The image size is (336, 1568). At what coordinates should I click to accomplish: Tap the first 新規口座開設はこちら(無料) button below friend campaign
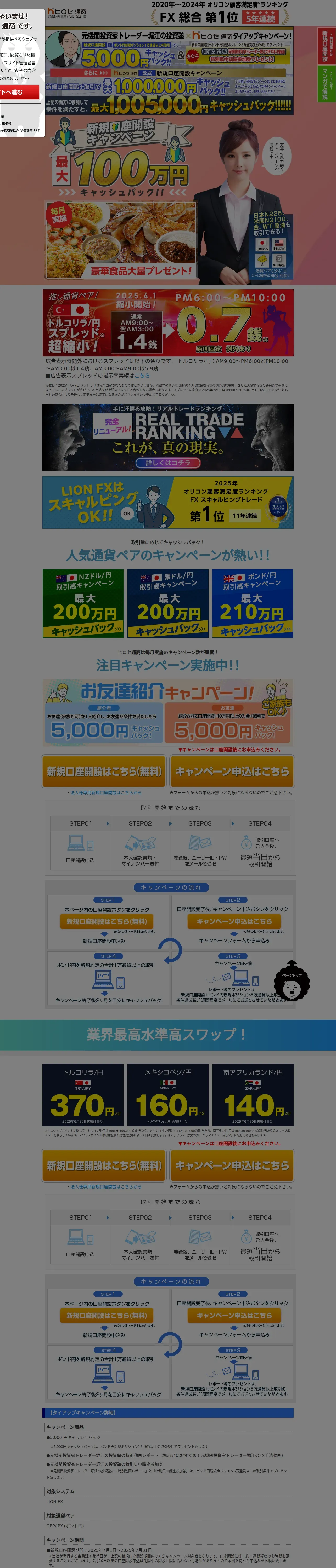[104, 771]
